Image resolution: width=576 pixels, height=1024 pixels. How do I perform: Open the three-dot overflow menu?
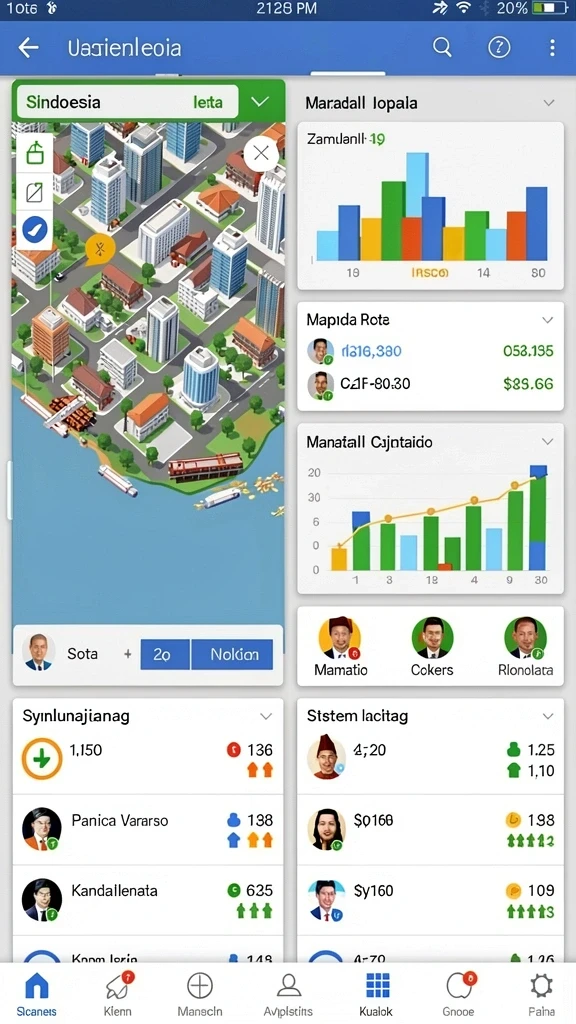[x=552, y=47]
